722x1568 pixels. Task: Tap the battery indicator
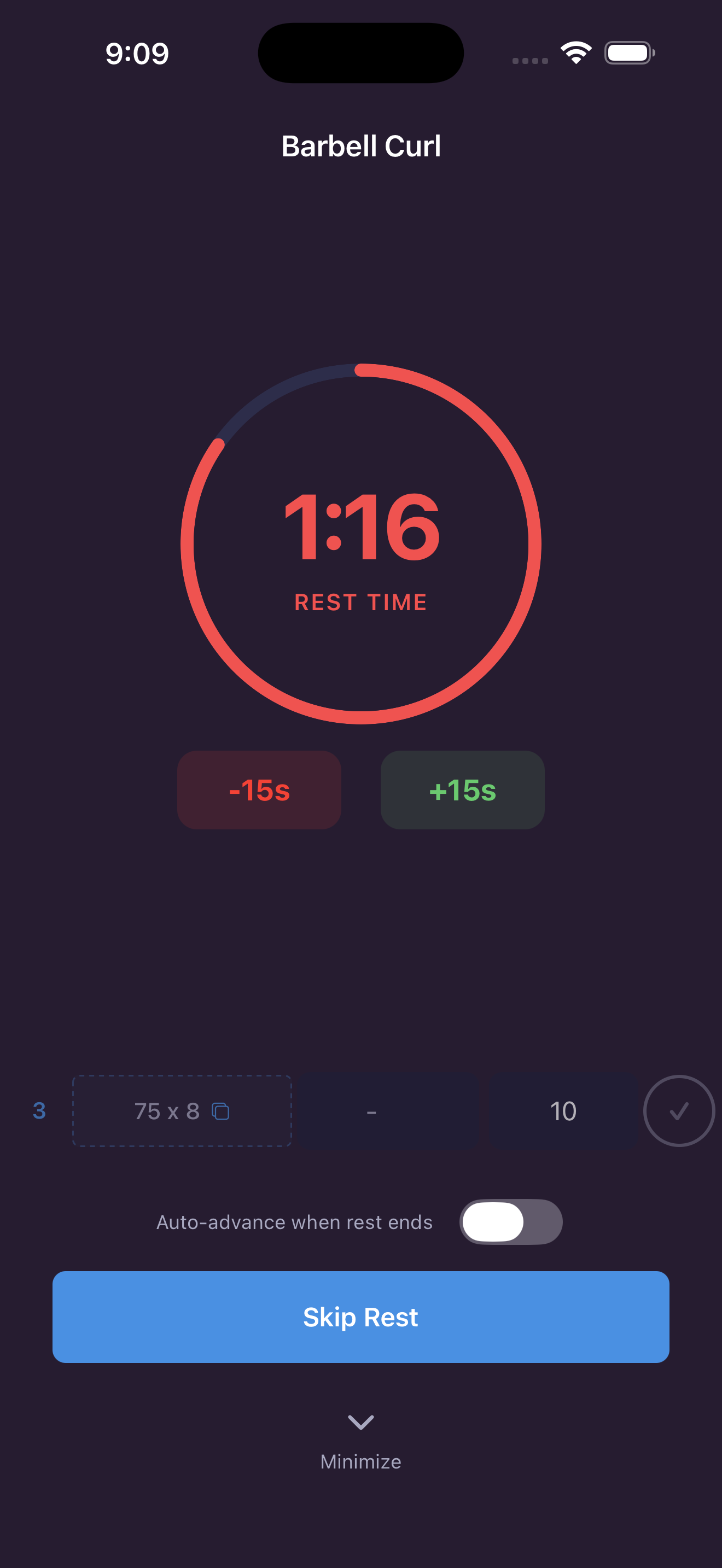tap(628, 52)
